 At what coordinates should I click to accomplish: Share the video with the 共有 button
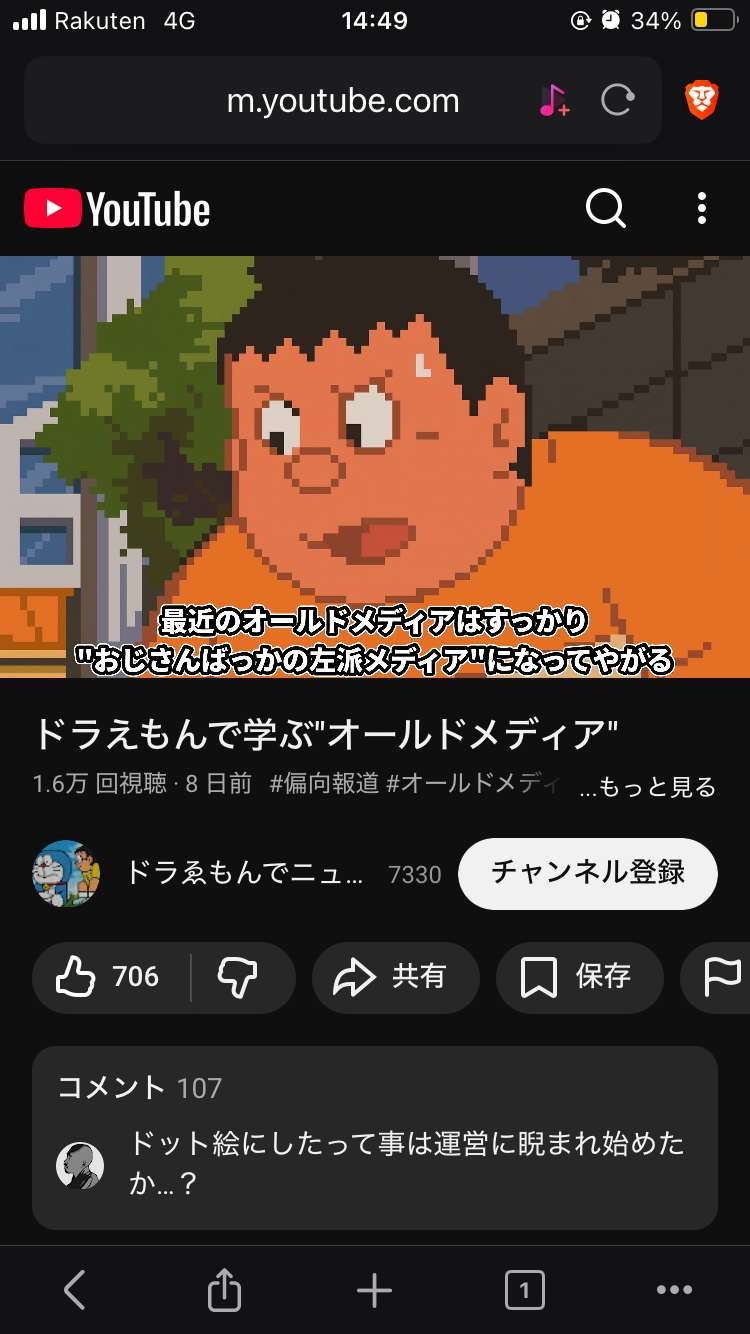(x=396, y=978)
